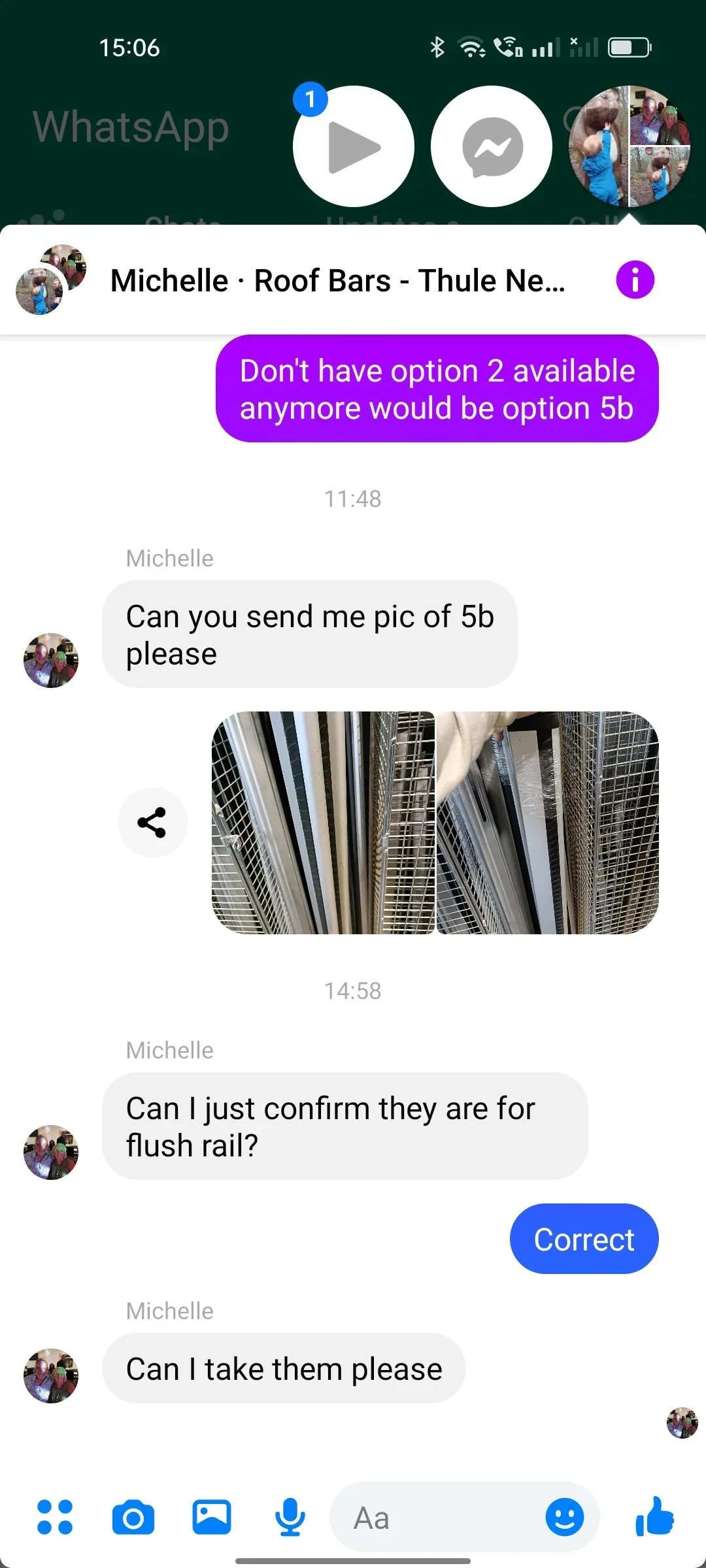The image size is (706, 1568).
Task: Open the Michelle Roof Bars conversation title
Action: point(337,280)
